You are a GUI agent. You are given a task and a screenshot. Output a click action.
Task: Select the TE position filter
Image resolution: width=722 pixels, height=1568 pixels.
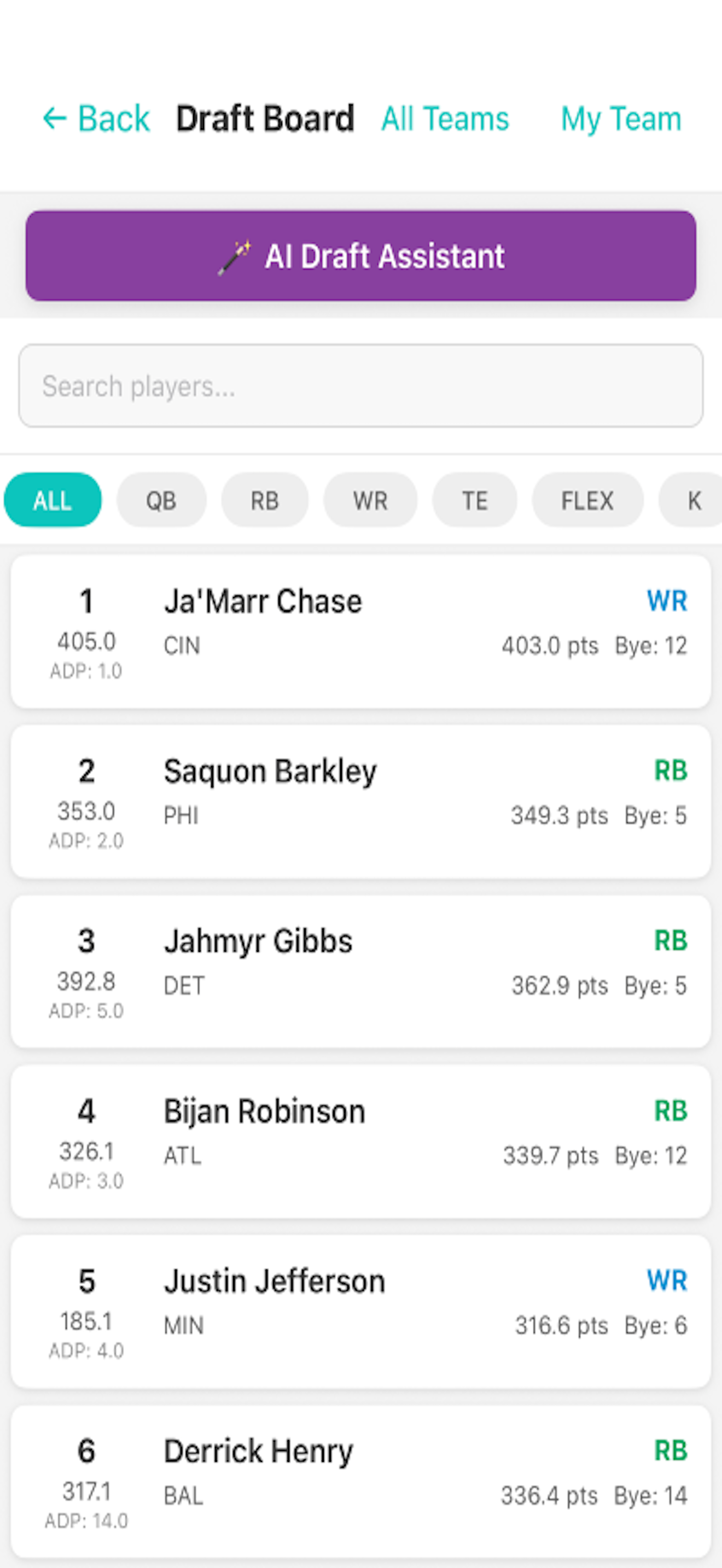coord(474,500)
